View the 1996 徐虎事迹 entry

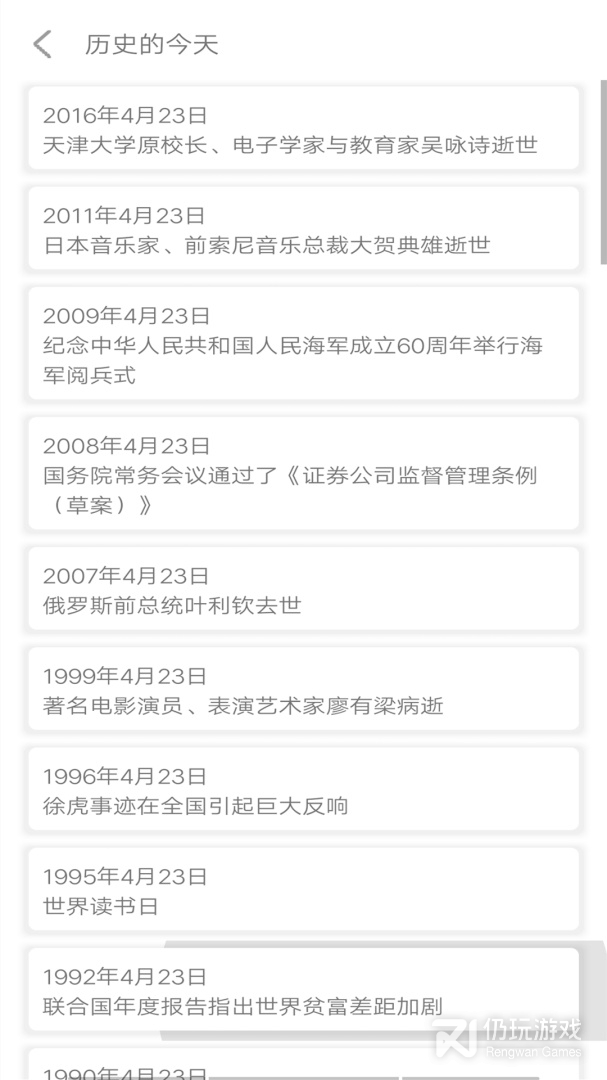pyautogui.click(x=302, y=791)
